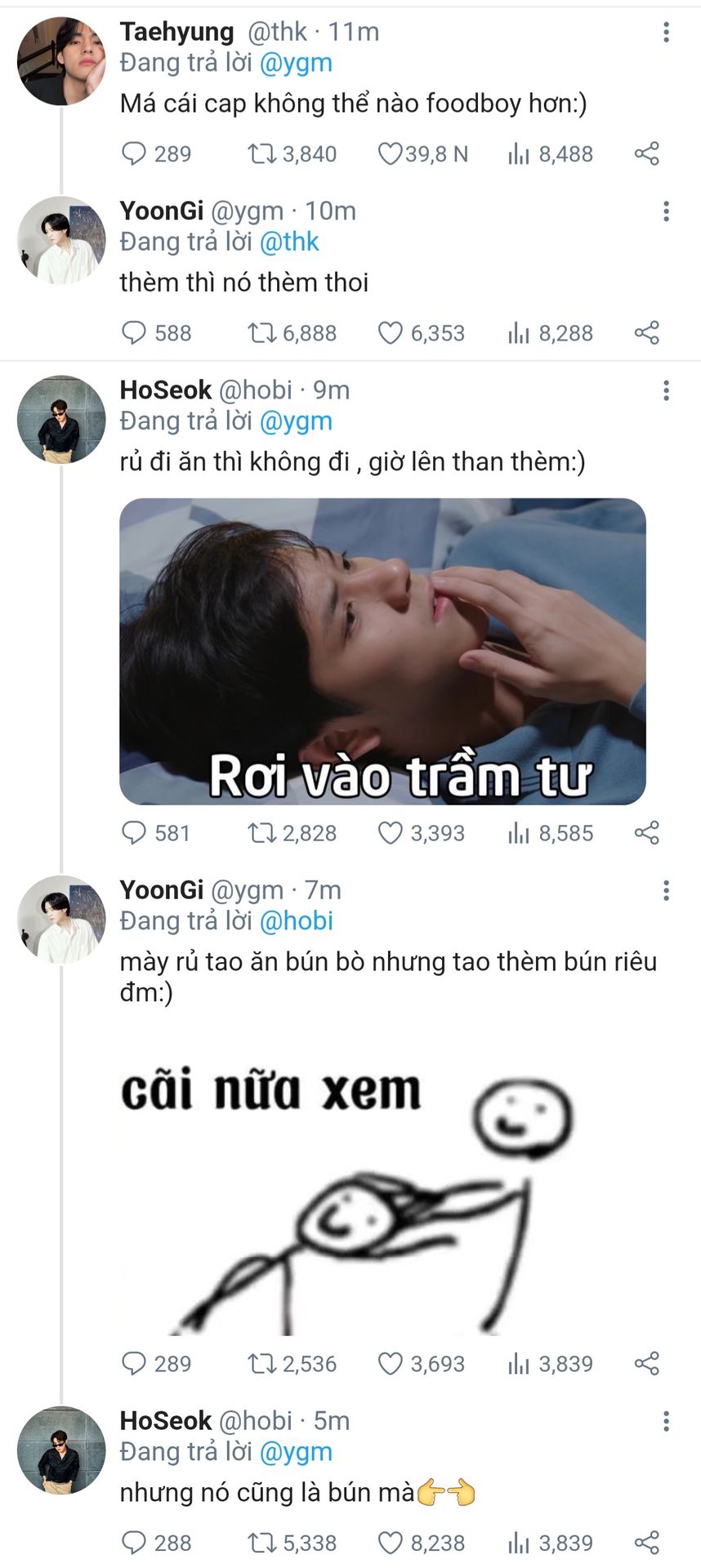View the 'Rơi vào trầm tư' image

click(x=382, y=651)
